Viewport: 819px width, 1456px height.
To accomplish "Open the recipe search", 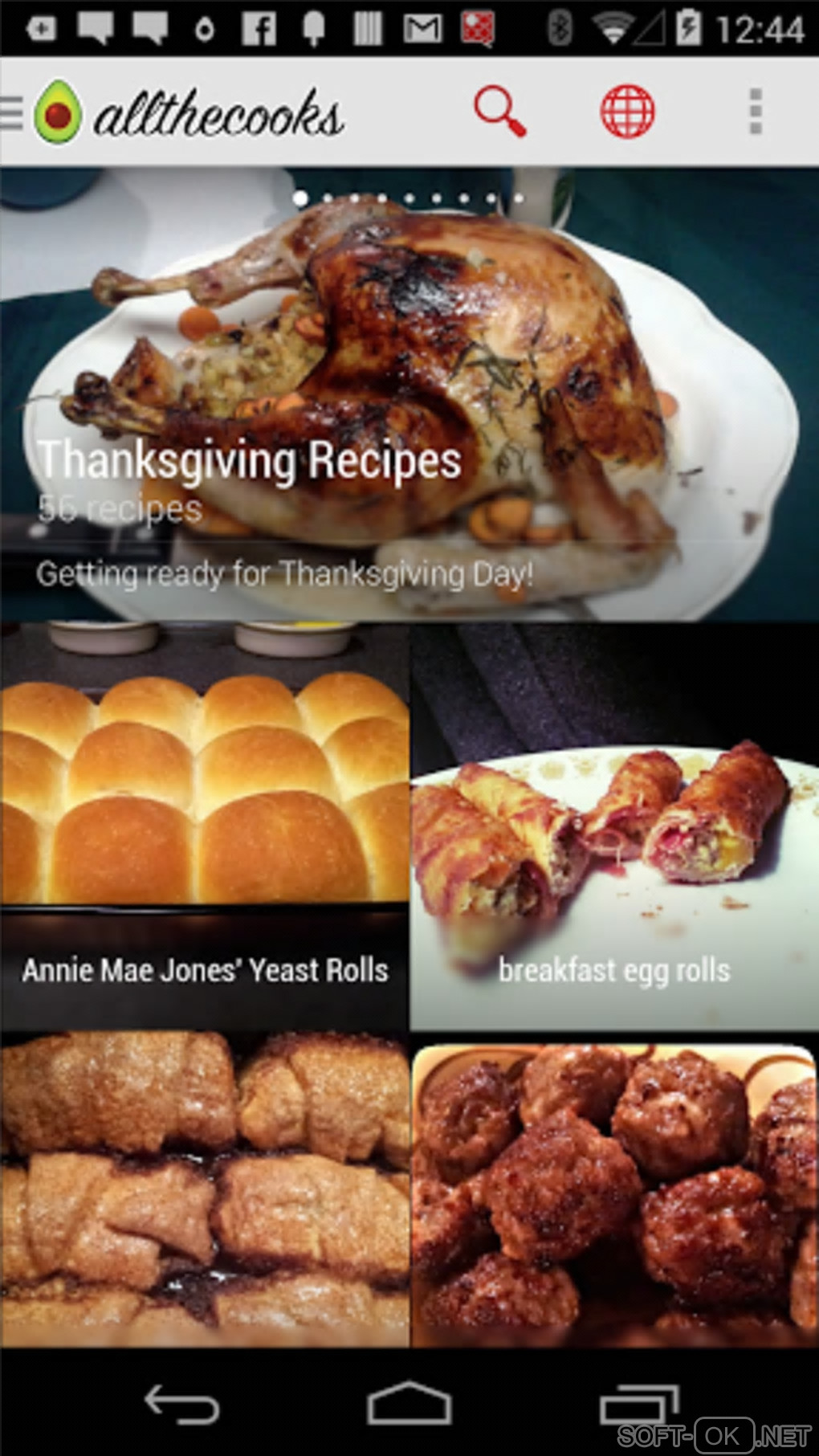I will pyautogui.click(x=499, y=112).
